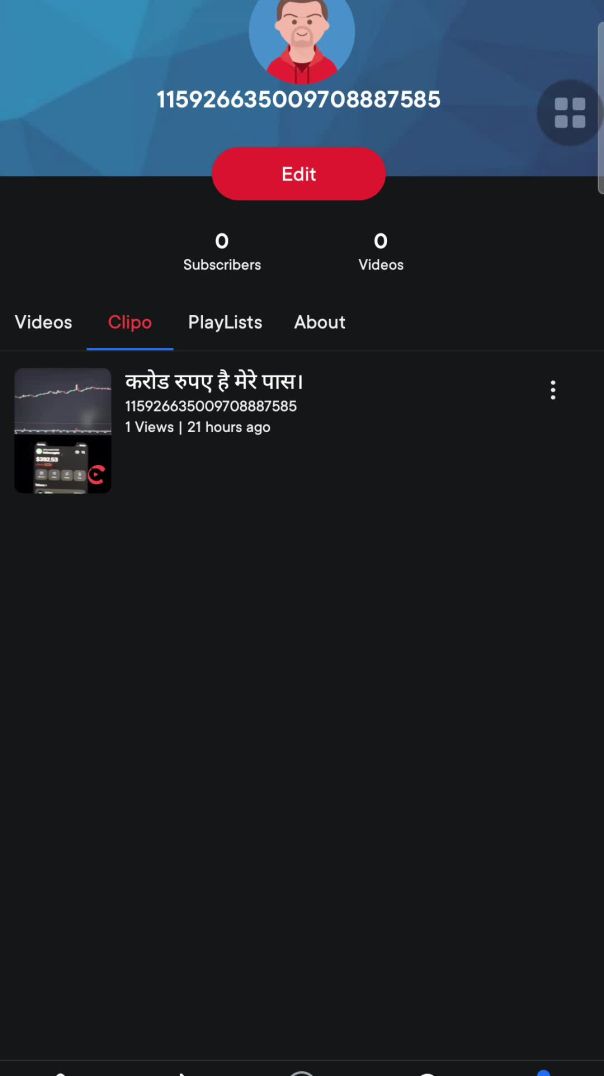
Task: Open the three-dot menu for the clip
Action: click(553, 390)
